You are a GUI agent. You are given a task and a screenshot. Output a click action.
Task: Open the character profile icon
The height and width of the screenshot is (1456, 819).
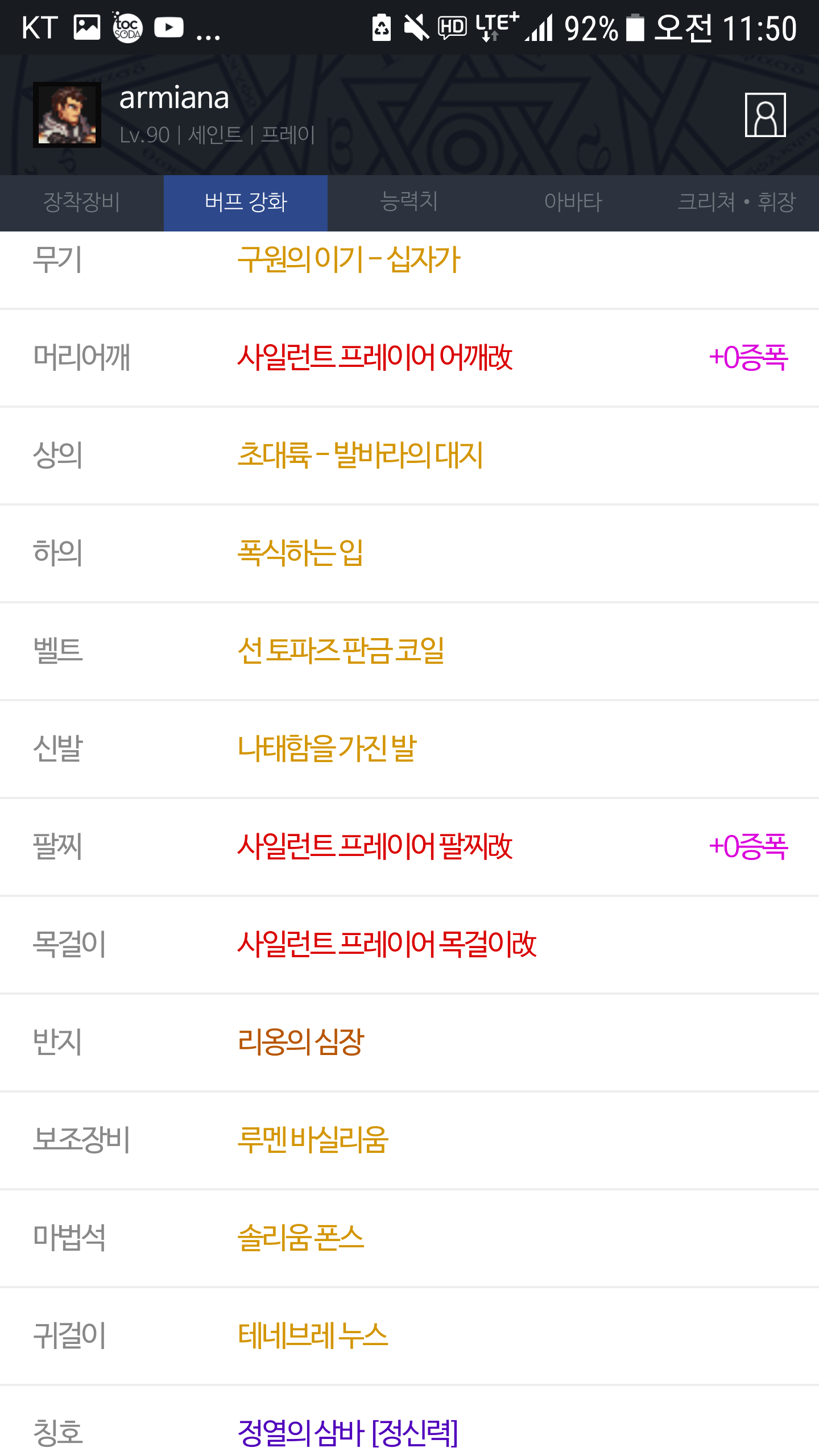765,115
